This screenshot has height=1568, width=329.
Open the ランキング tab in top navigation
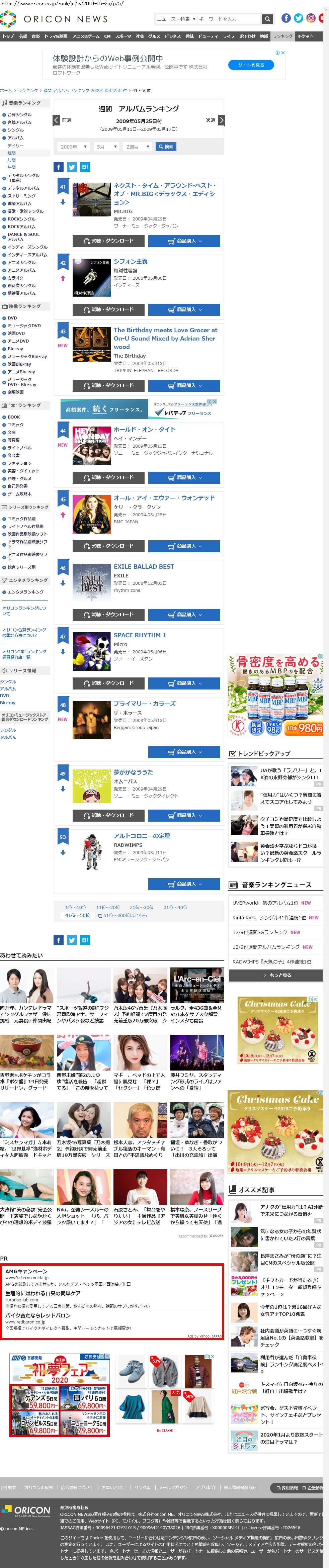(282, 36)
